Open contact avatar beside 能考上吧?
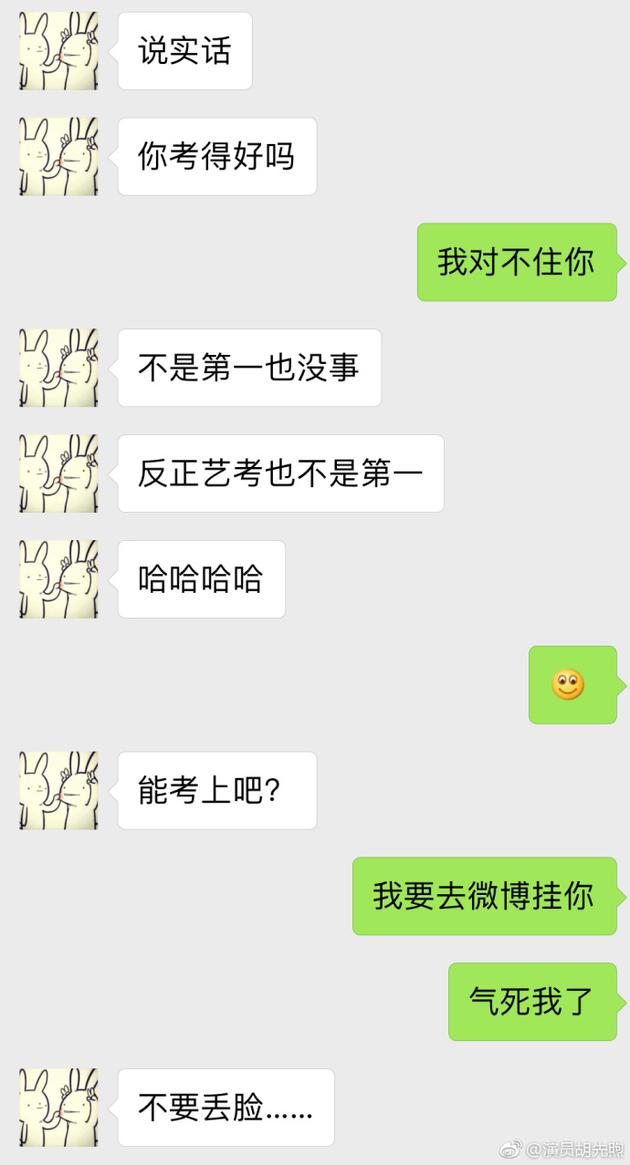Screen dimensions: 630x1165 pos(58,790)
